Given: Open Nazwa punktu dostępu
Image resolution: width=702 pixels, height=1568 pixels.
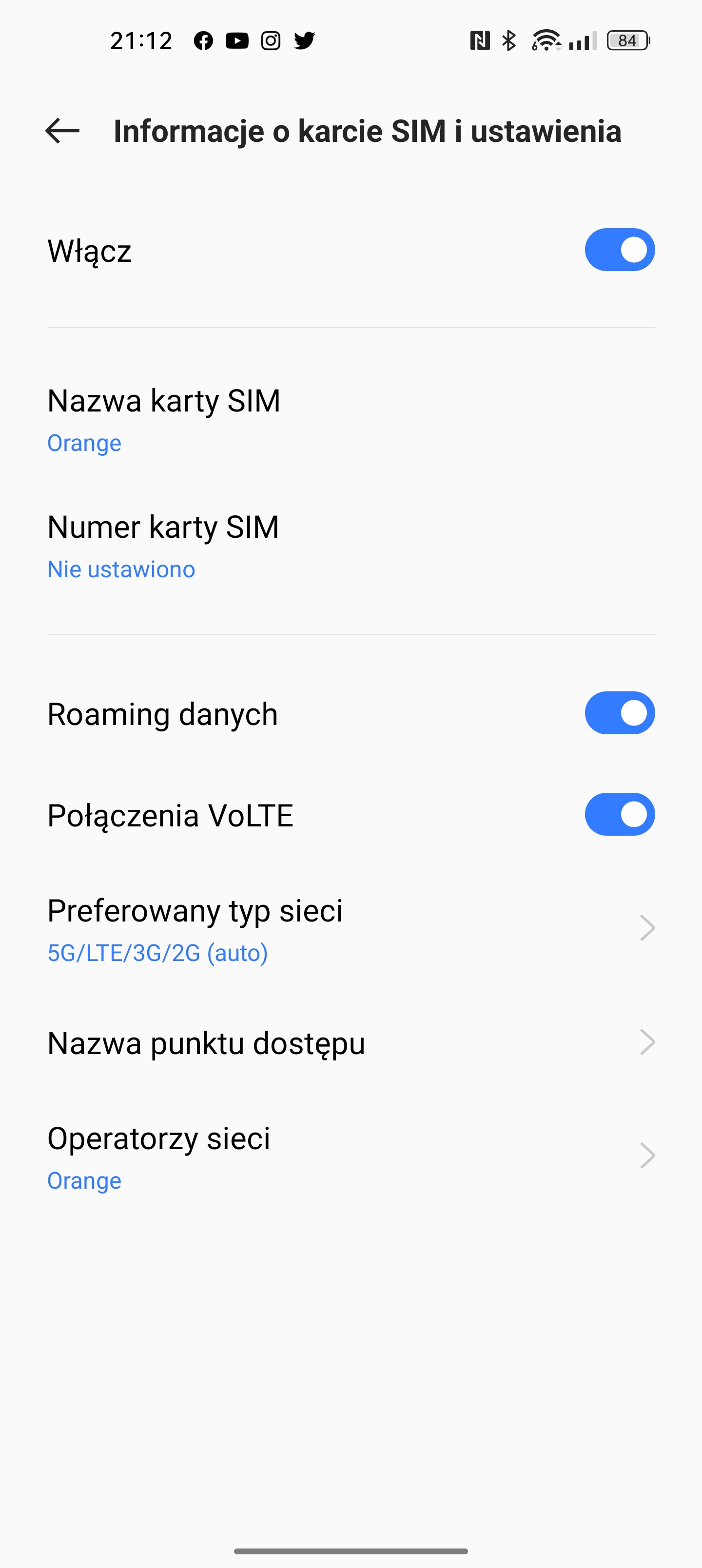Looking at the screenshot, I should 351,1043.
